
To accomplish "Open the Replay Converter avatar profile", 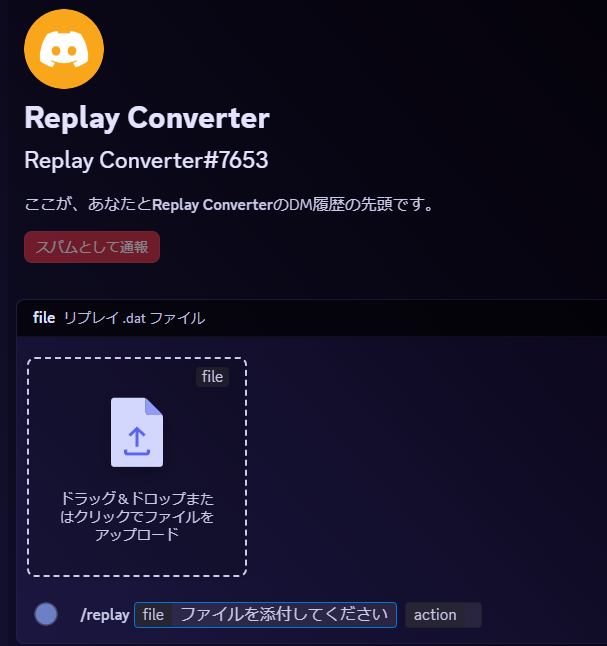I will click(x=64, y=49).
